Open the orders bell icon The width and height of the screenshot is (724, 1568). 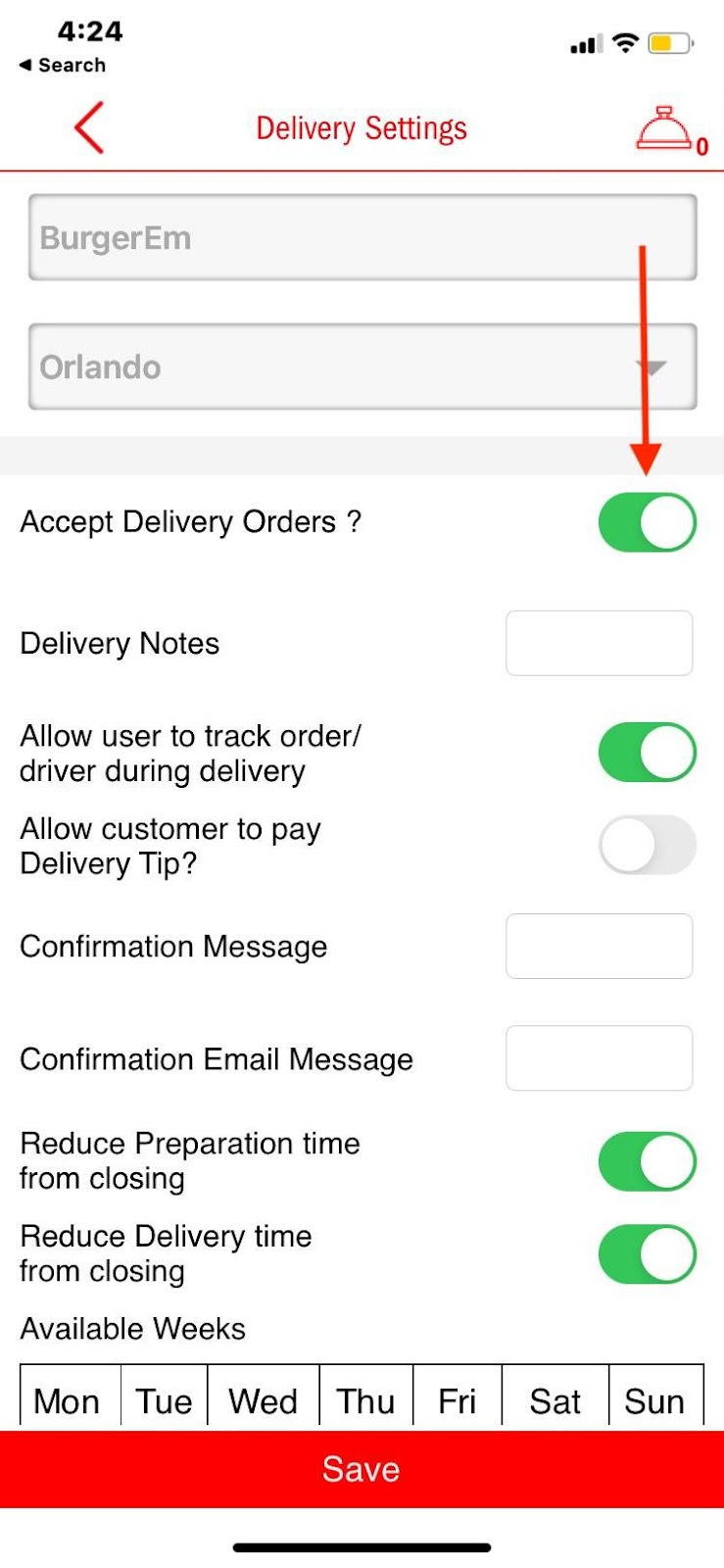click(665, 129)
